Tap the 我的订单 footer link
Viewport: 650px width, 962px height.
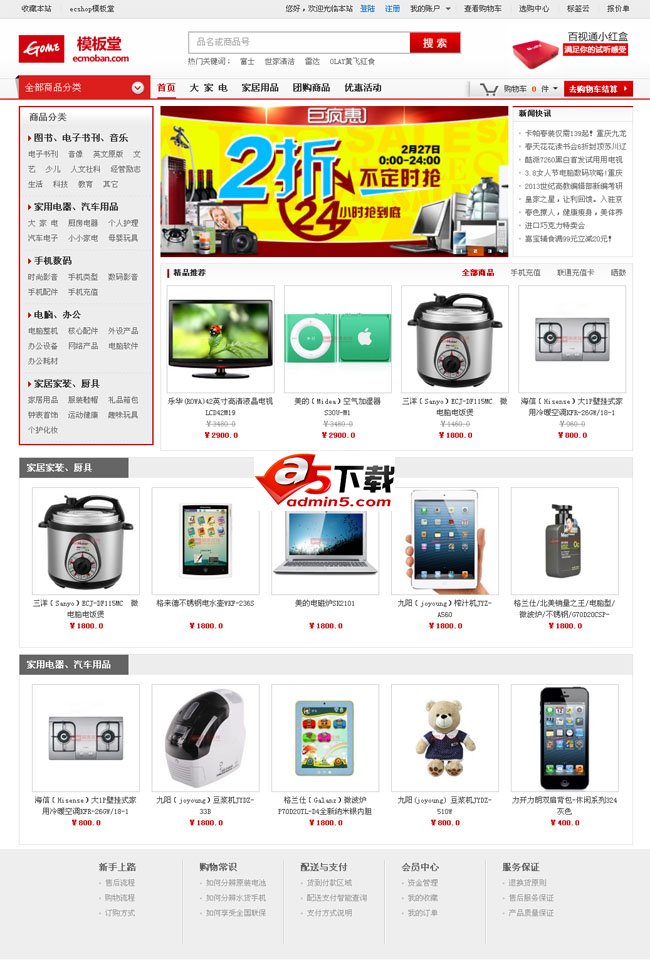coord(421,913)
